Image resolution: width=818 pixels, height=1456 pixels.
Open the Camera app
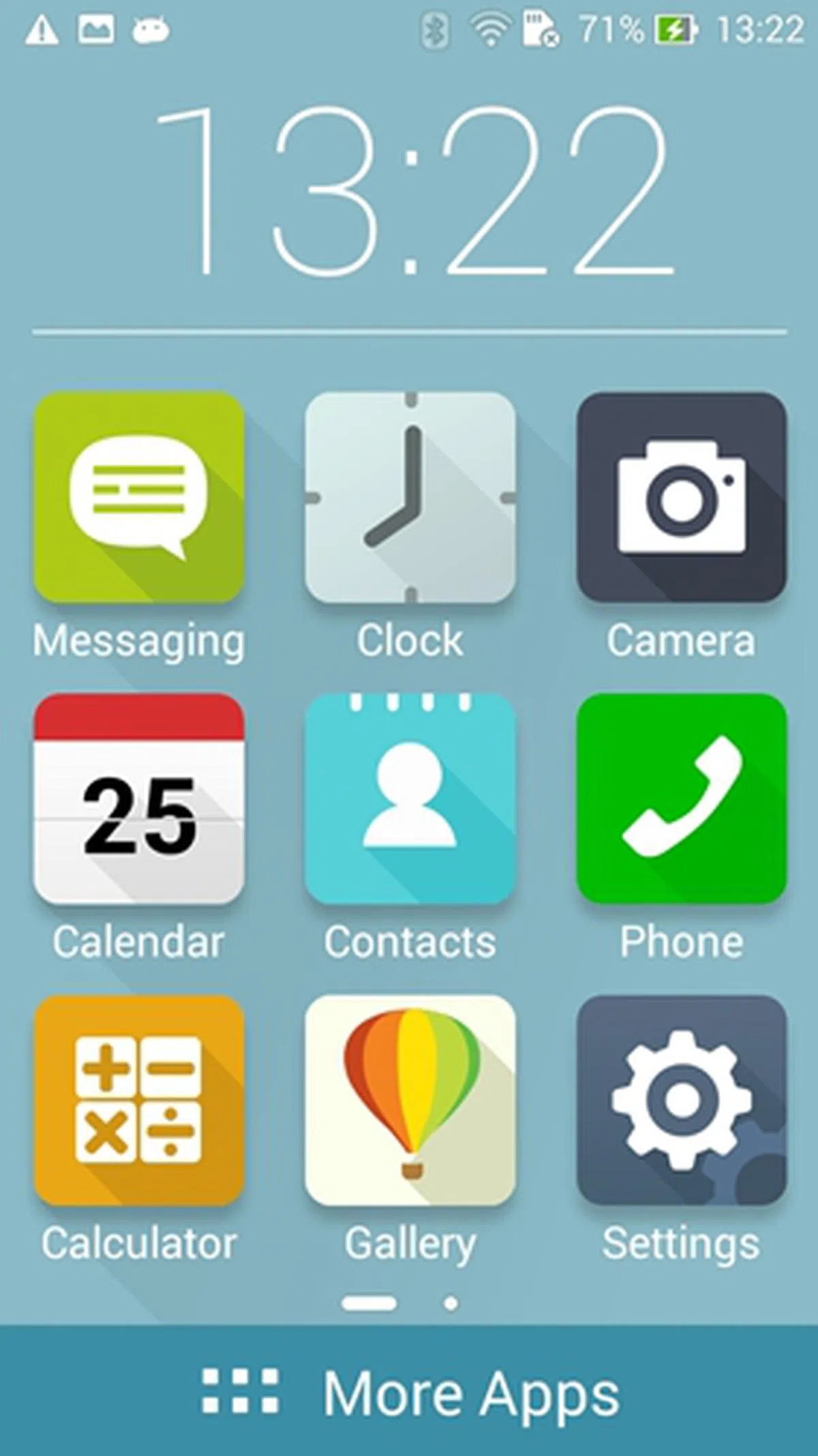(681, 498)
